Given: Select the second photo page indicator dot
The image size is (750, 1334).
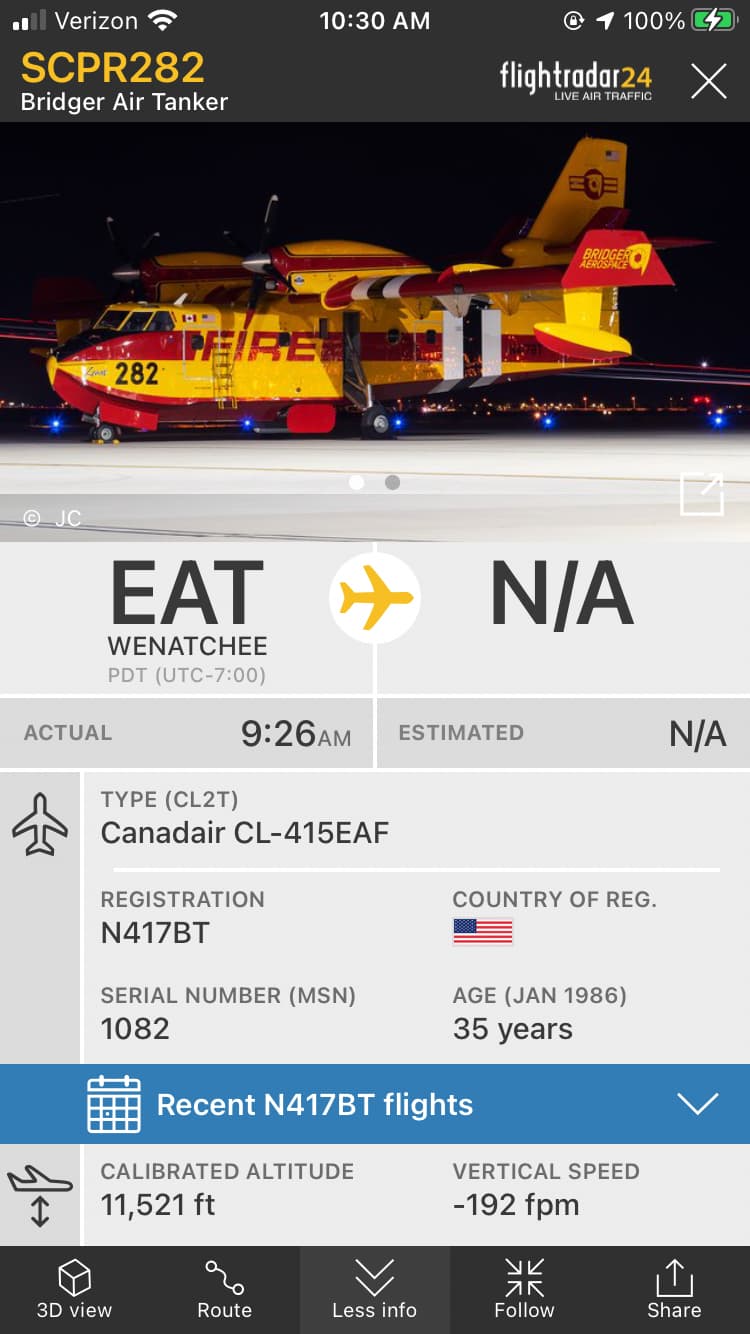Looking at the screenshot, I should [x=393, y=482].
